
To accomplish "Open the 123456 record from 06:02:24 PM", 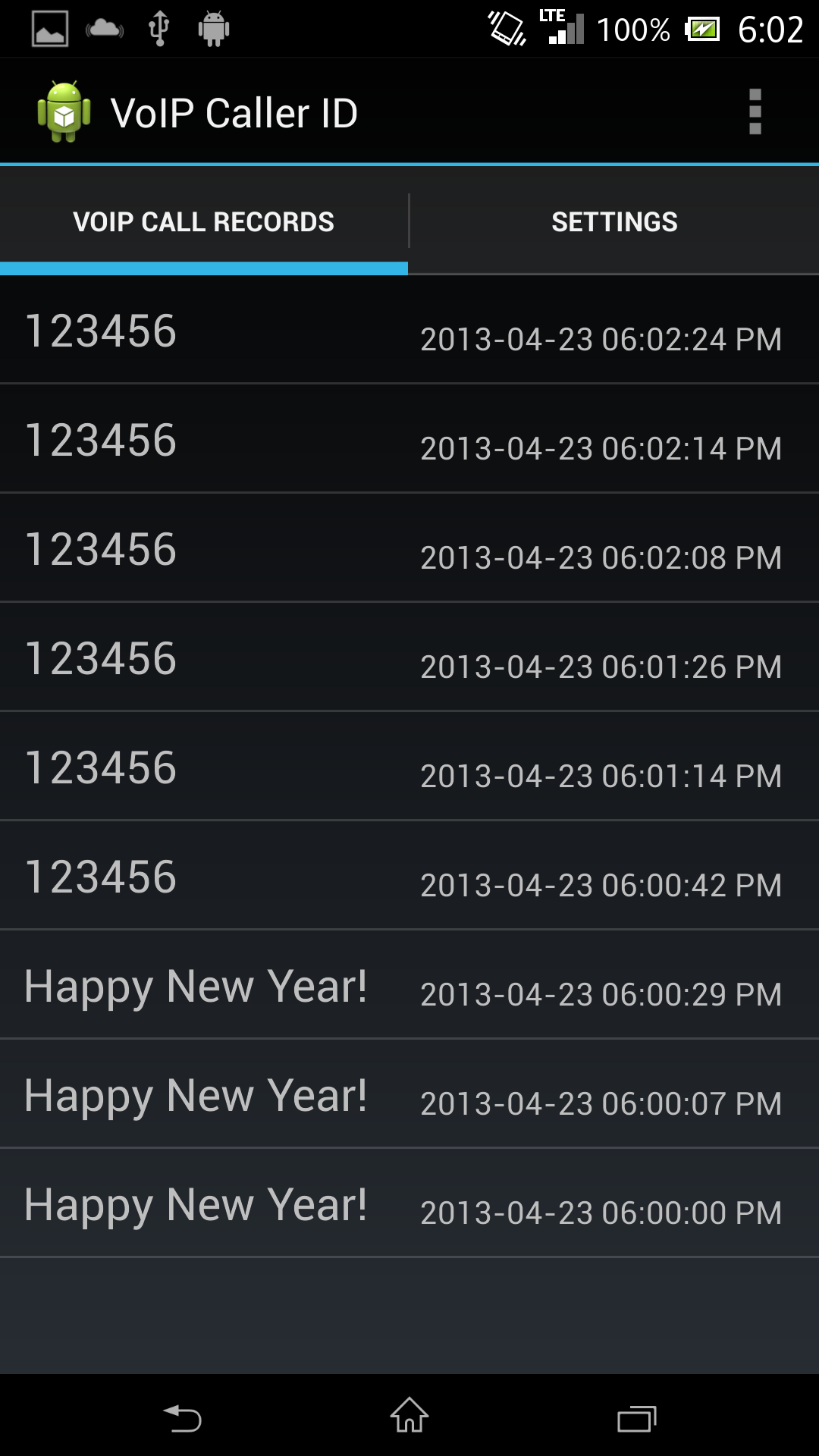I will click(x=409, y=330).
